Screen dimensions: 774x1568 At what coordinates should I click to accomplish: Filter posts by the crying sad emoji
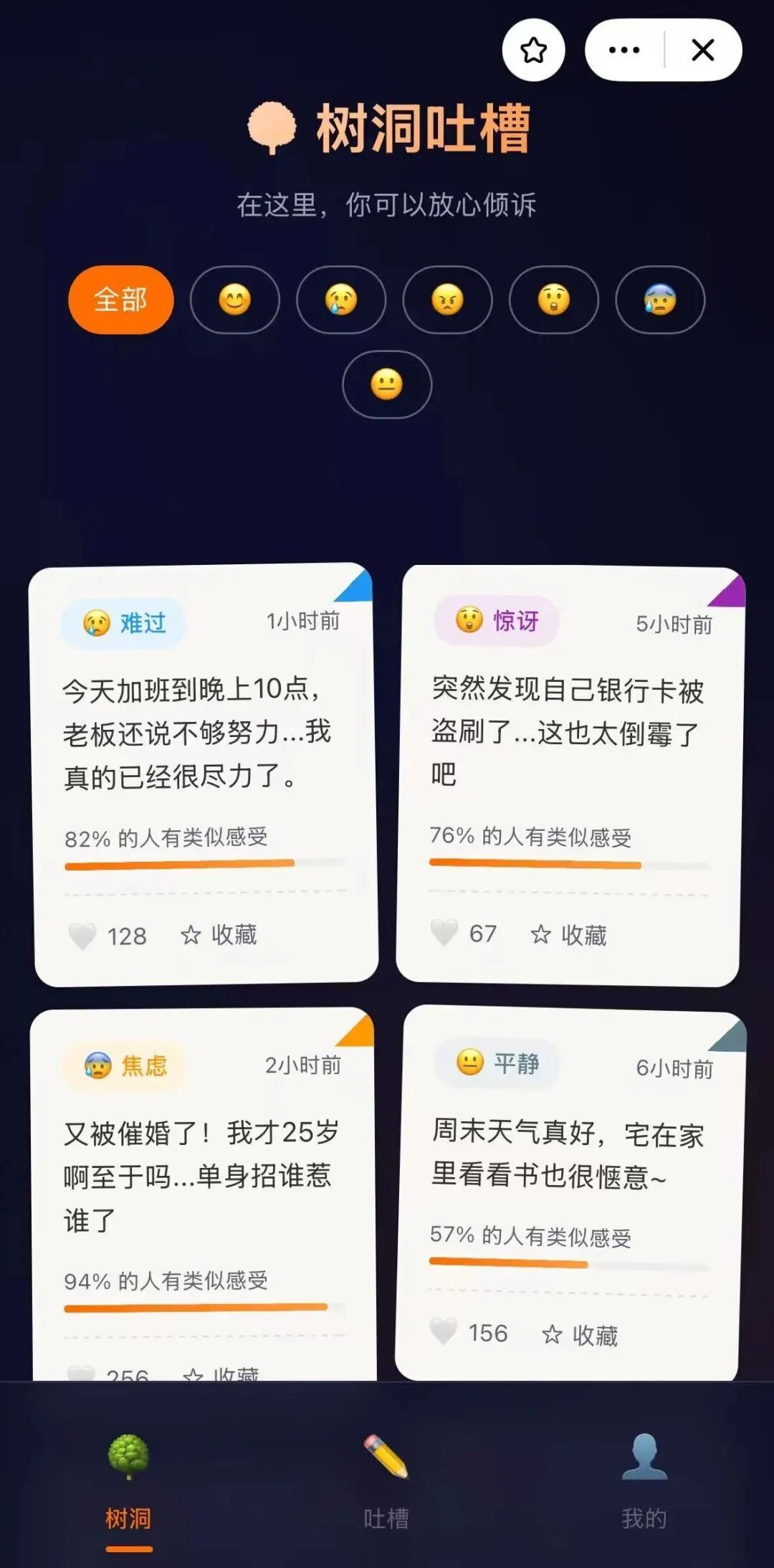point(341,300)
